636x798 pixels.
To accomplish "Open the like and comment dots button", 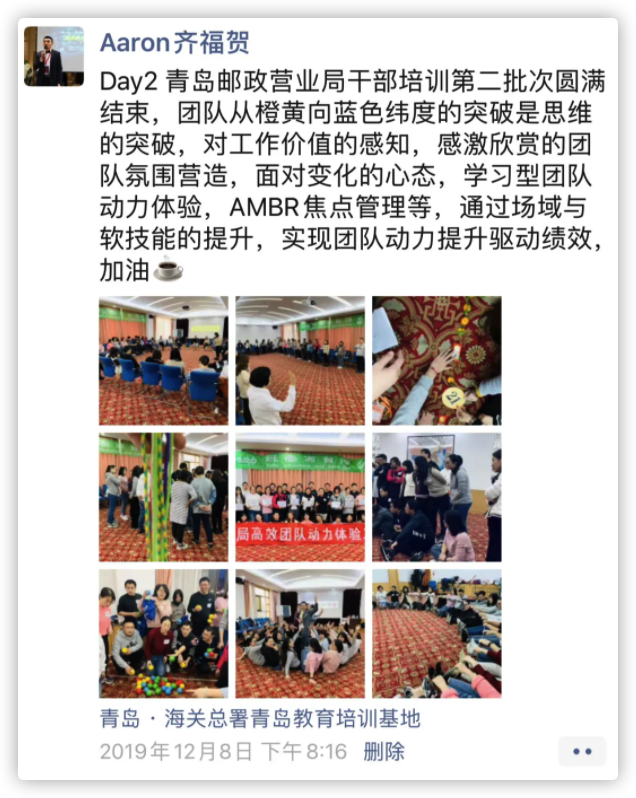I will tap(582, 750).
